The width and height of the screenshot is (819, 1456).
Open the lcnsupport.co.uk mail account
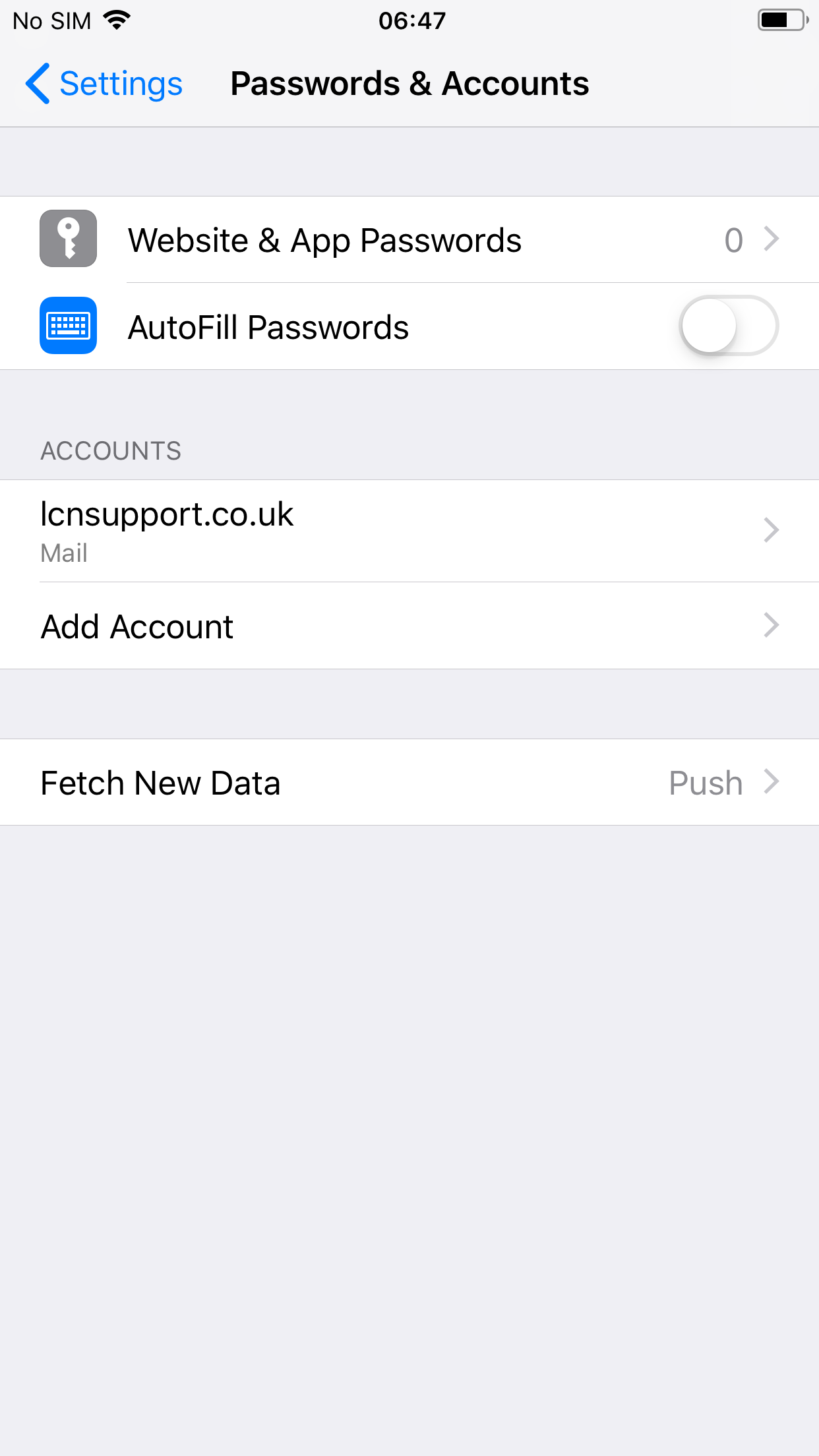[409, 531]
